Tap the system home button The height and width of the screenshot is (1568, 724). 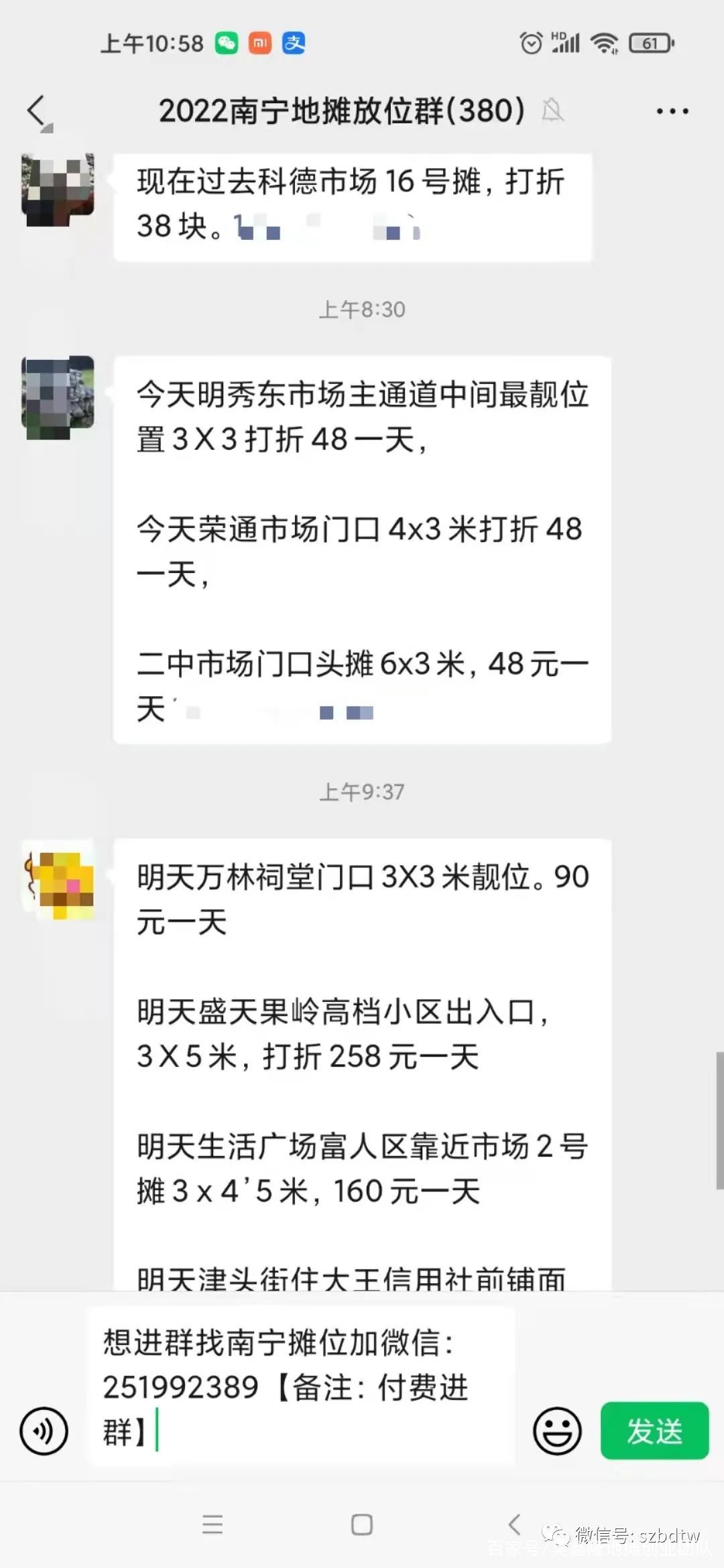pyautogui.click(x=362, y=1524)
